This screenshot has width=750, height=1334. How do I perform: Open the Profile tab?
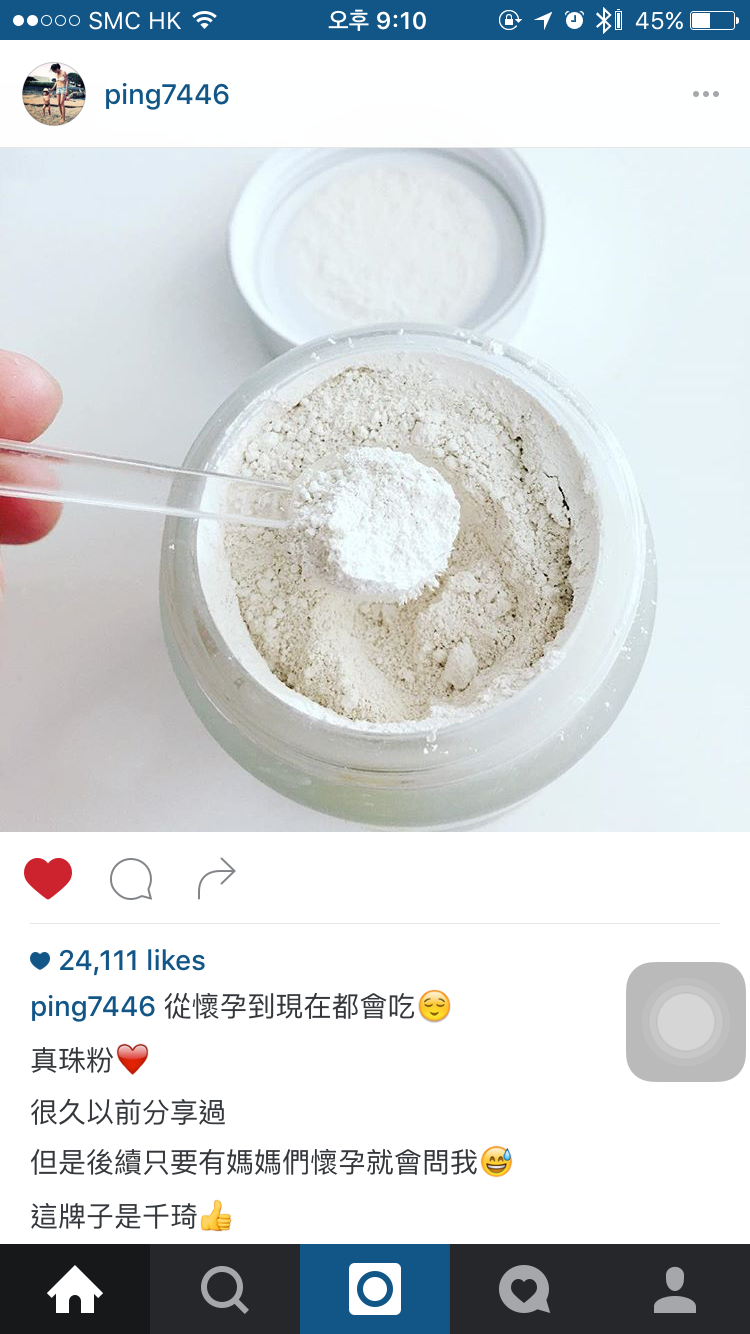tap(675, 1289)
